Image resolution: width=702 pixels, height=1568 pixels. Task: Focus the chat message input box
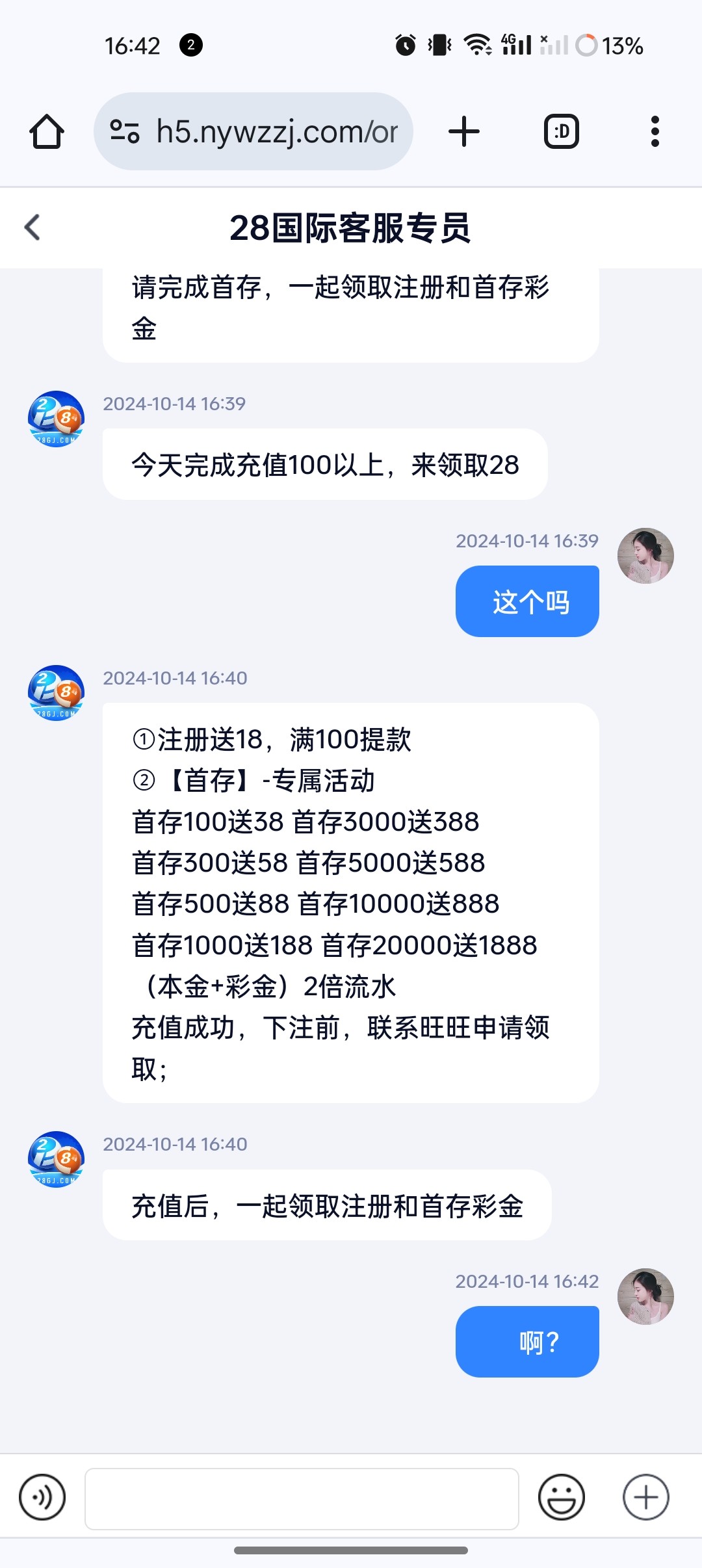(302, 1498)
